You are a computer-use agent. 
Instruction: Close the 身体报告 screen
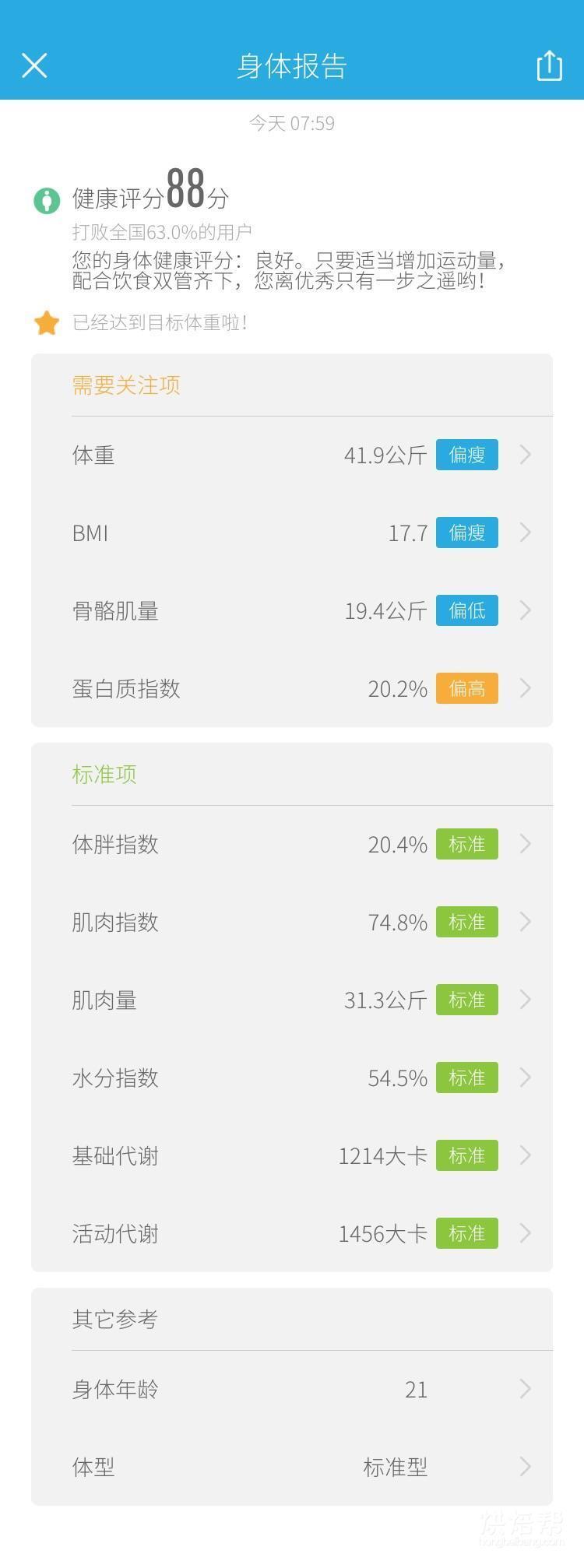[35, 65]
